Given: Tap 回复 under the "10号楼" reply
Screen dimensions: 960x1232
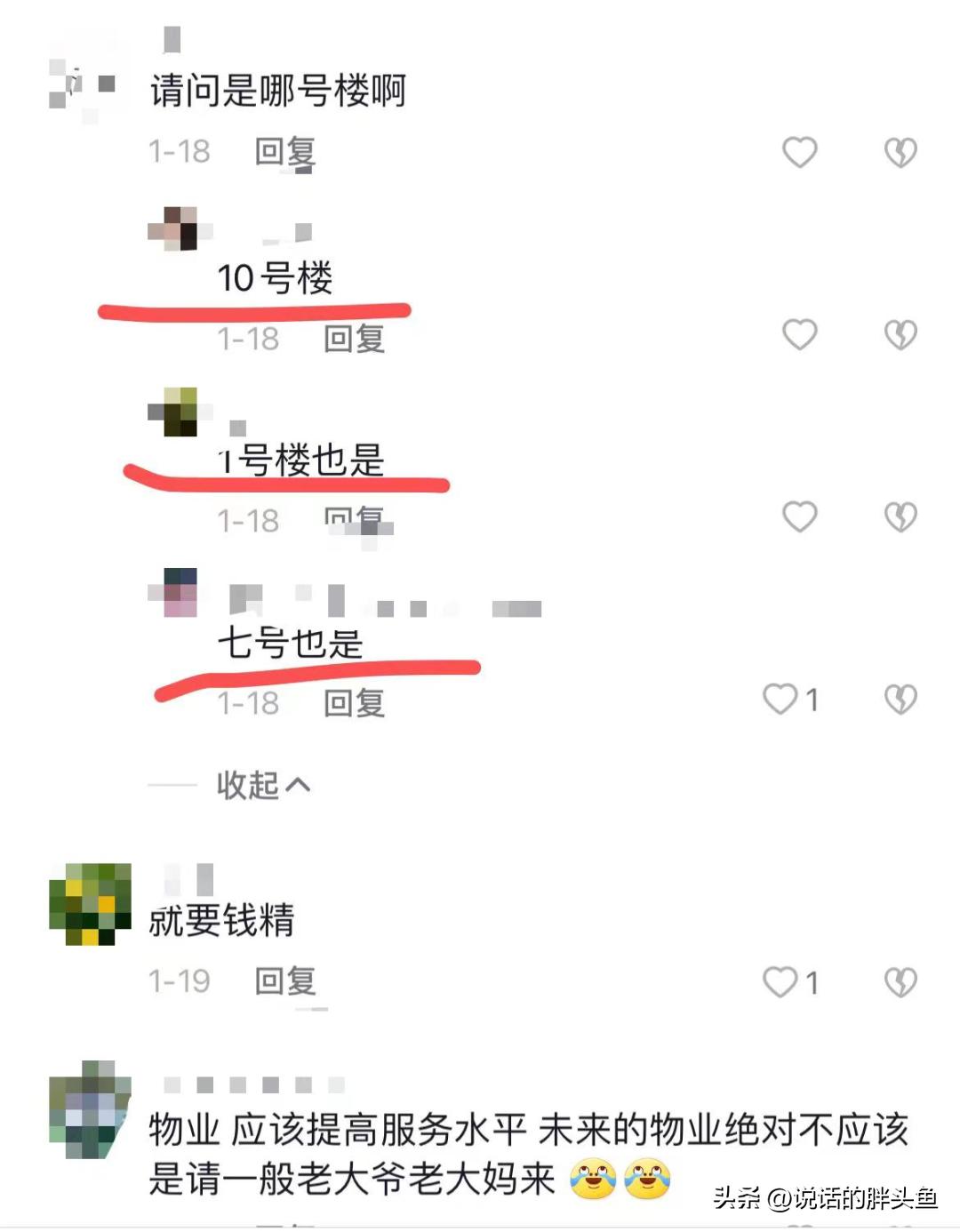Looking at the screenshot, I should [355, 339].
